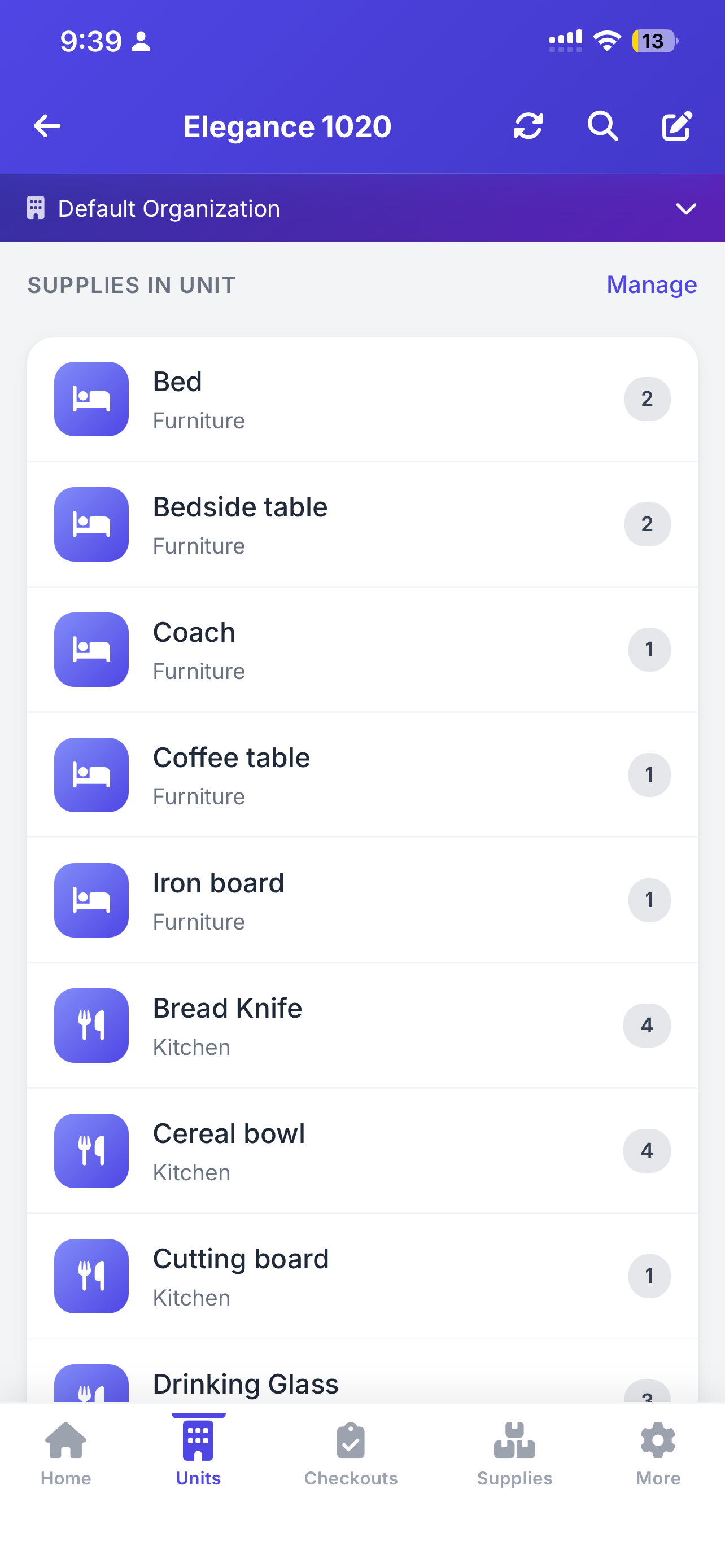Click the back arrow in the header
The width and height of the screenshot is (725, 1568).
pos(47,126)
